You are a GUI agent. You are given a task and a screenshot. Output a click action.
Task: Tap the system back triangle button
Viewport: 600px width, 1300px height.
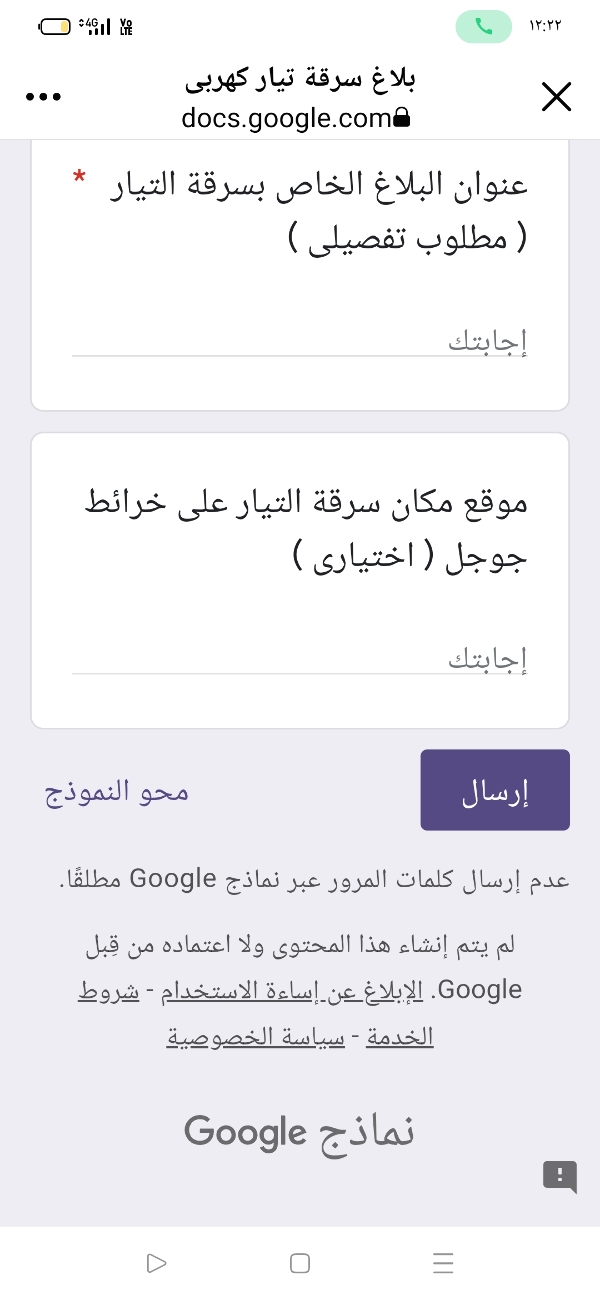point(156,1263)
